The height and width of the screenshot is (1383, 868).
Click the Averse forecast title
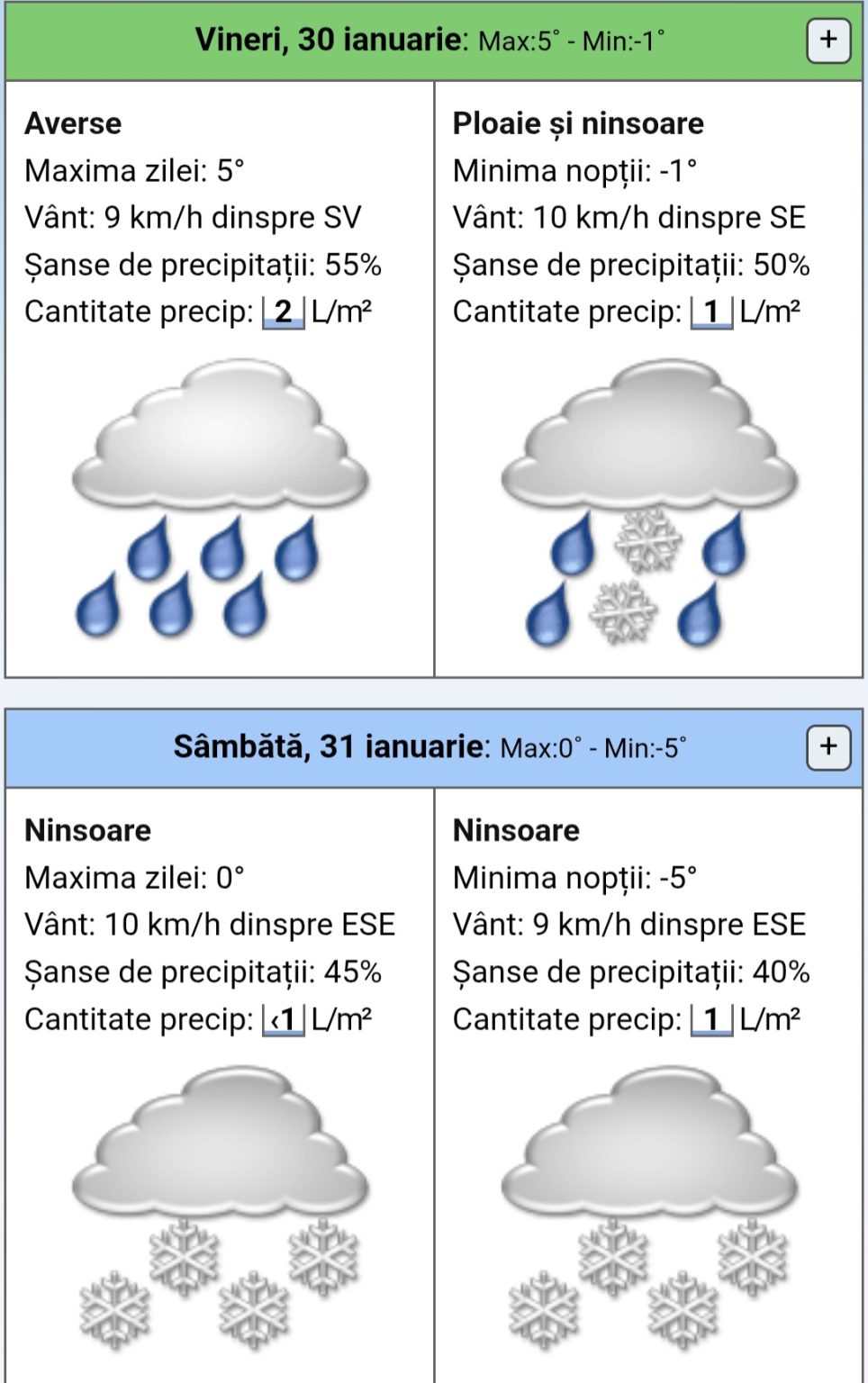coord(72,124)
